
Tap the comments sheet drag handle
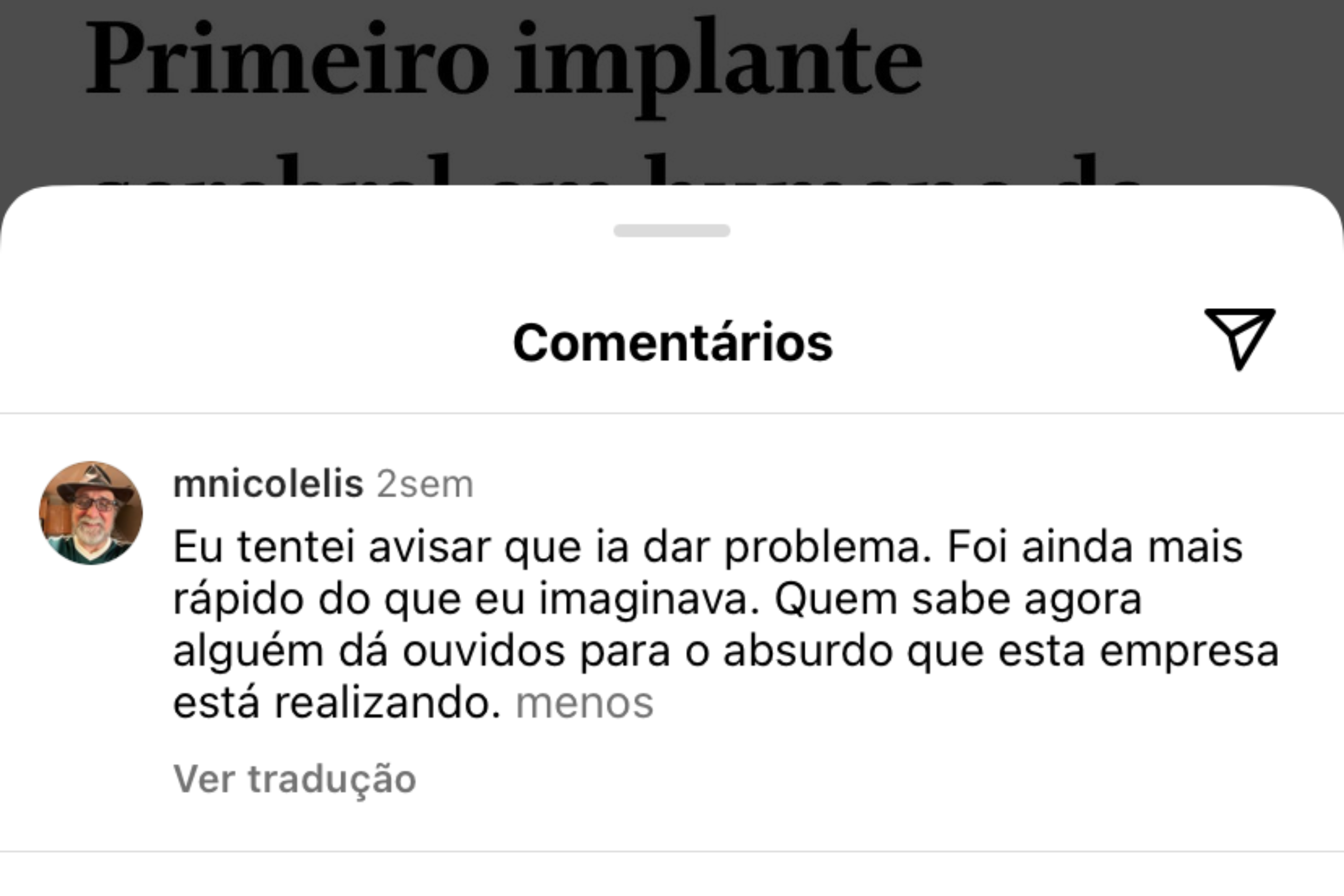pyautogui.click(x=672, y=231)
